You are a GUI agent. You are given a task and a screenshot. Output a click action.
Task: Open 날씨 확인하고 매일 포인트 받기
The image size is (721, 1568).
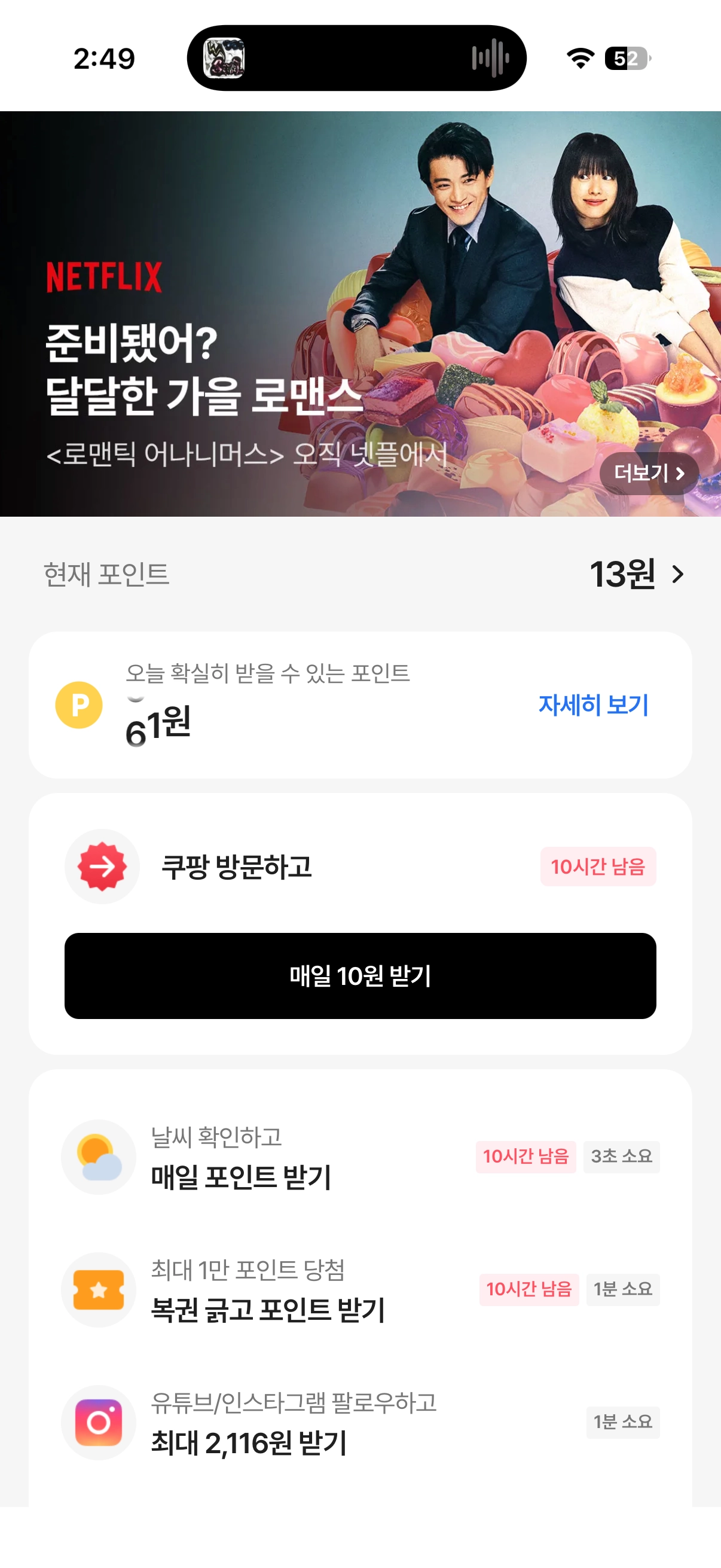(x=360, y=1157)
